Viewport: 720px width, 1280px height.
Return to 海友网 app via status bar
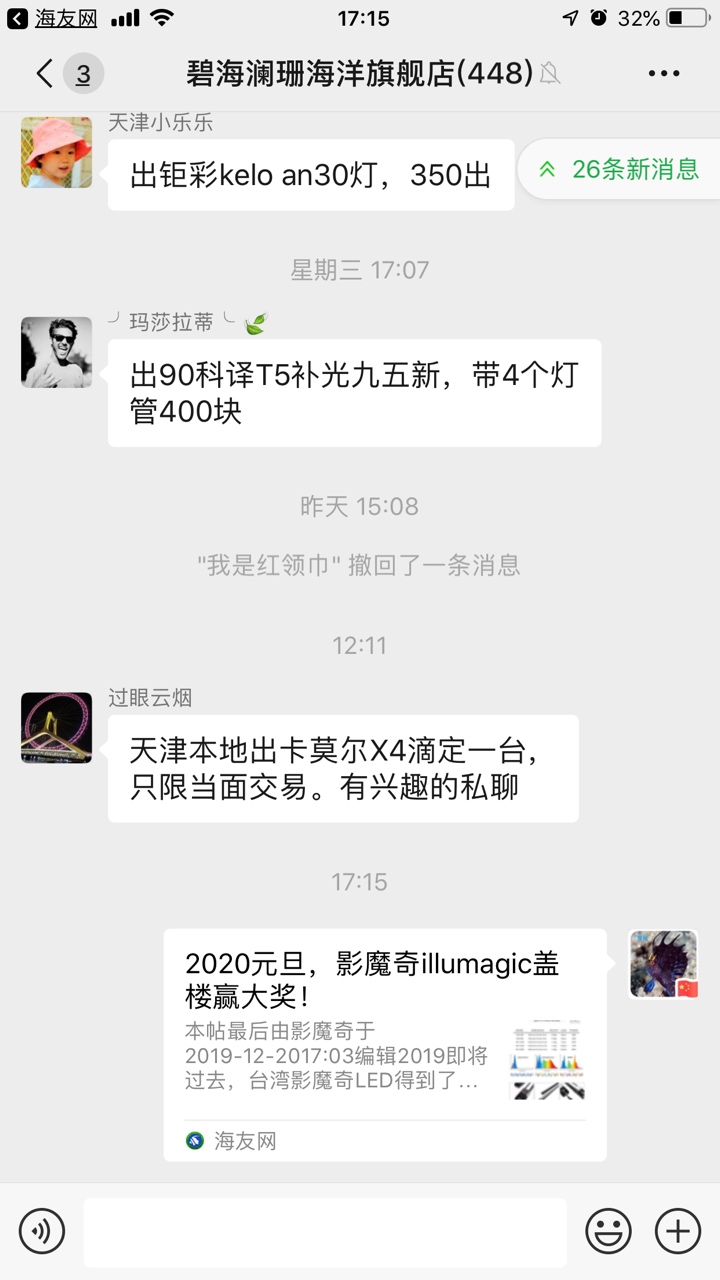[x=54, y=18]
